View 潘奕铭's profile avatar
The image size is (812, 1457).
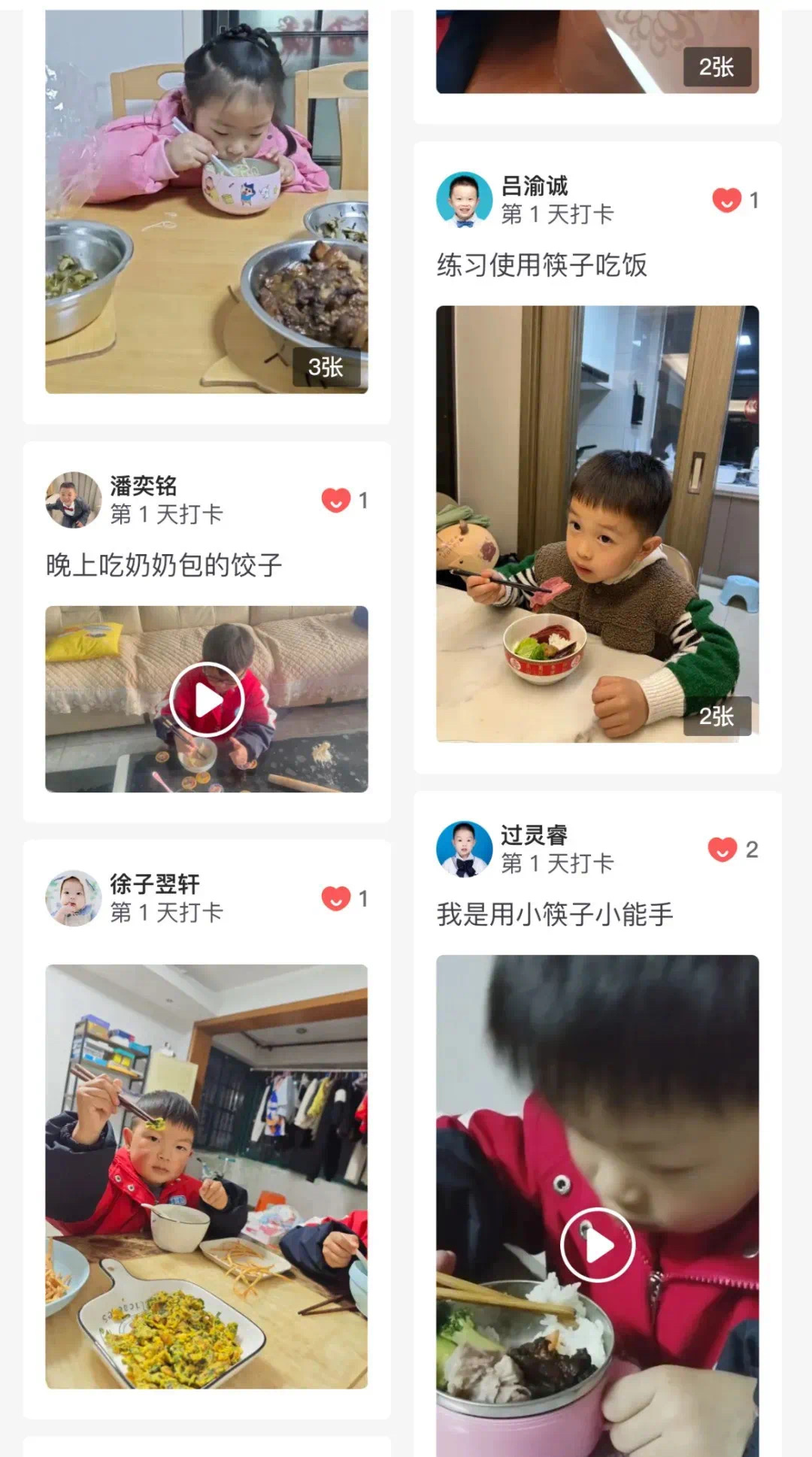point(73,500)
